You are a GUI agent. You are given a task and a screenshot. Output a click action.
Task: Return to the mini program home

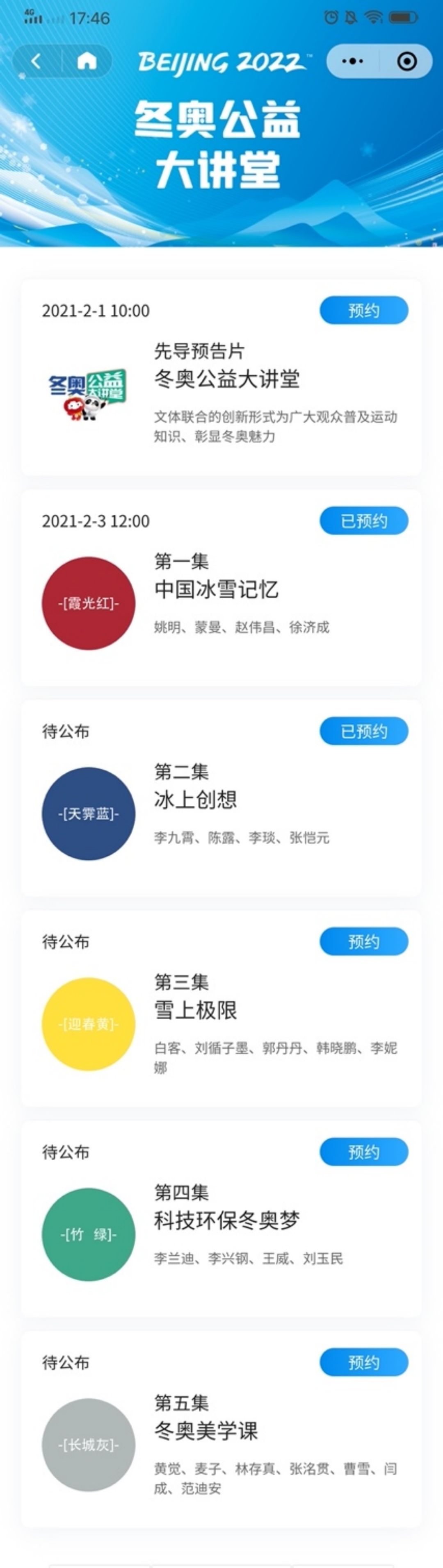(x=87, y=61)
